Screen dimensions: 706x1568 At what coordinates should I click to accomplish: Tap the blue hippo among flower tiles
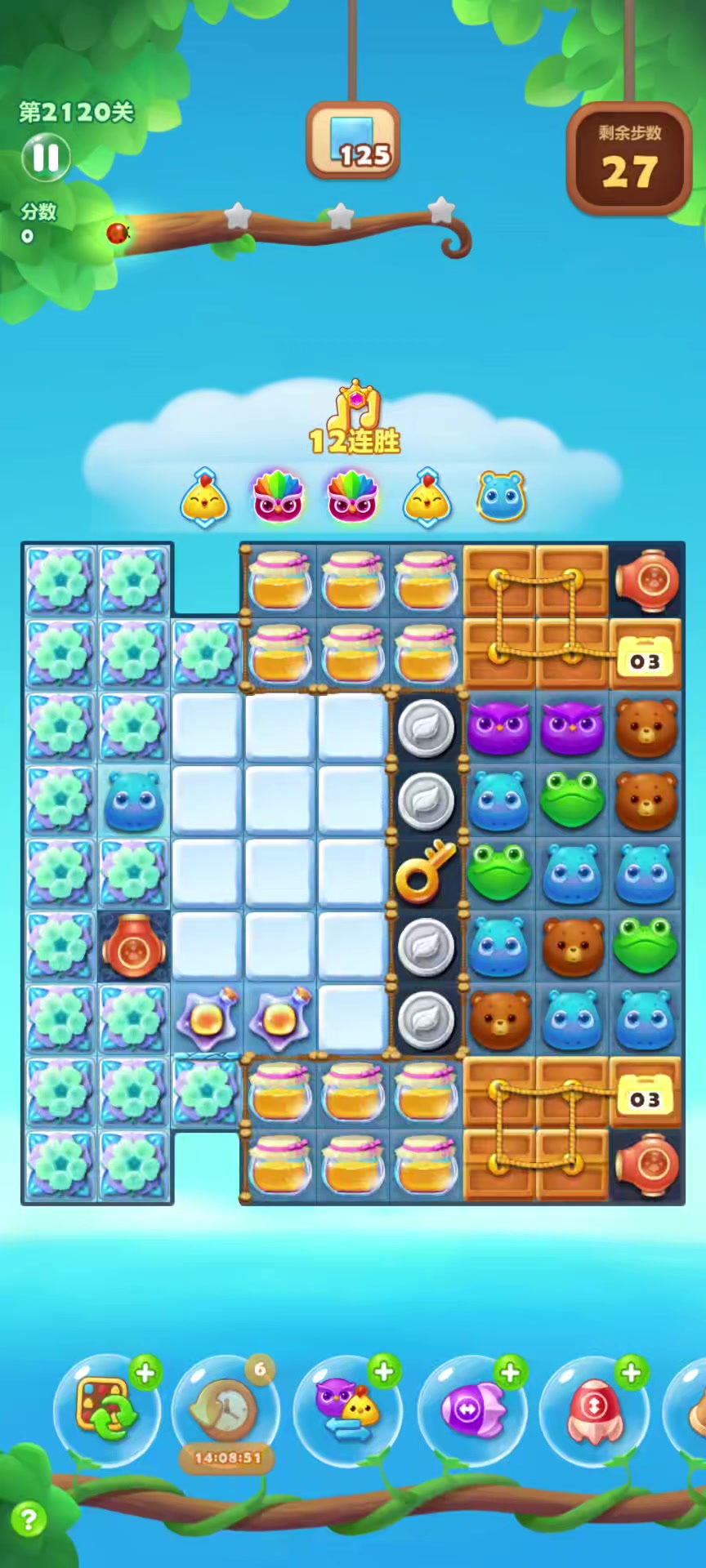(134, 800)
